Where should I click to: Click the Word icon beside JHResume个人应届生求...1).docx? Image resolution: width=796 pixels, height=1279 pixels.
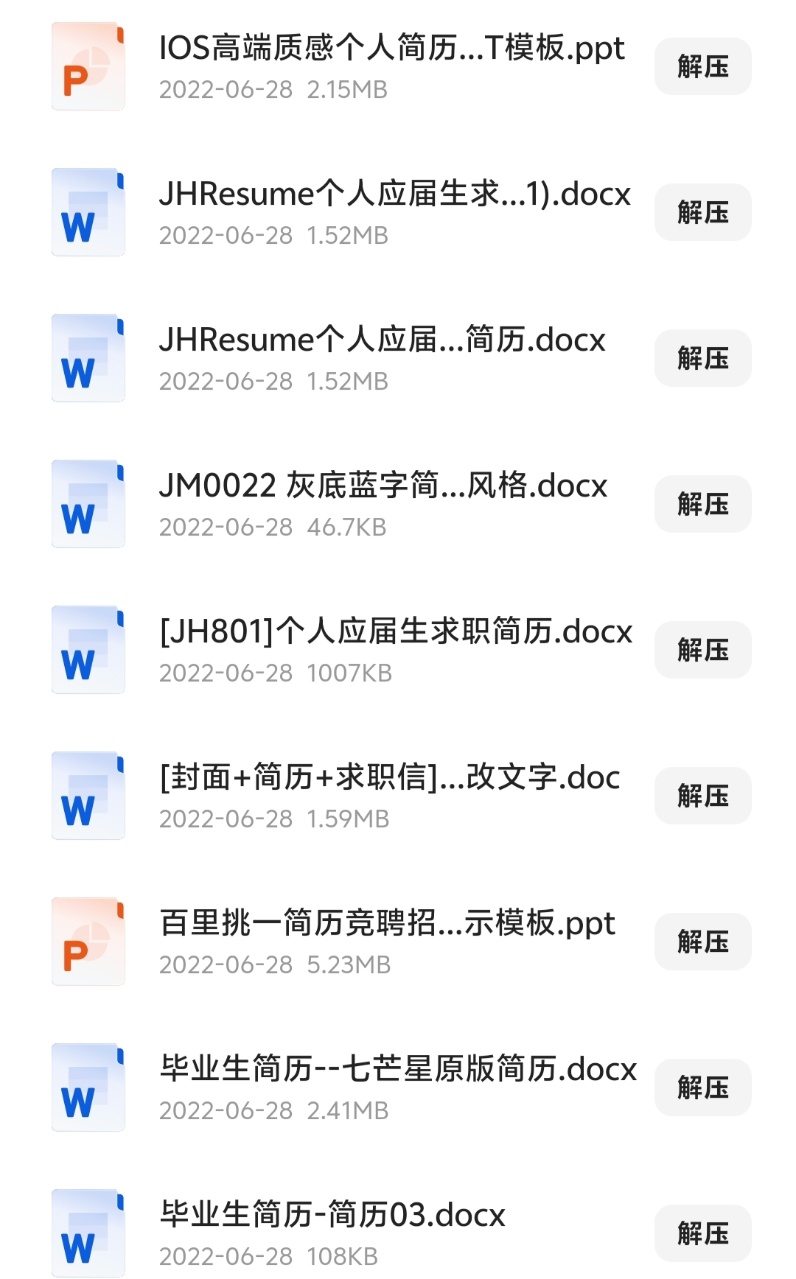point(88,211)
